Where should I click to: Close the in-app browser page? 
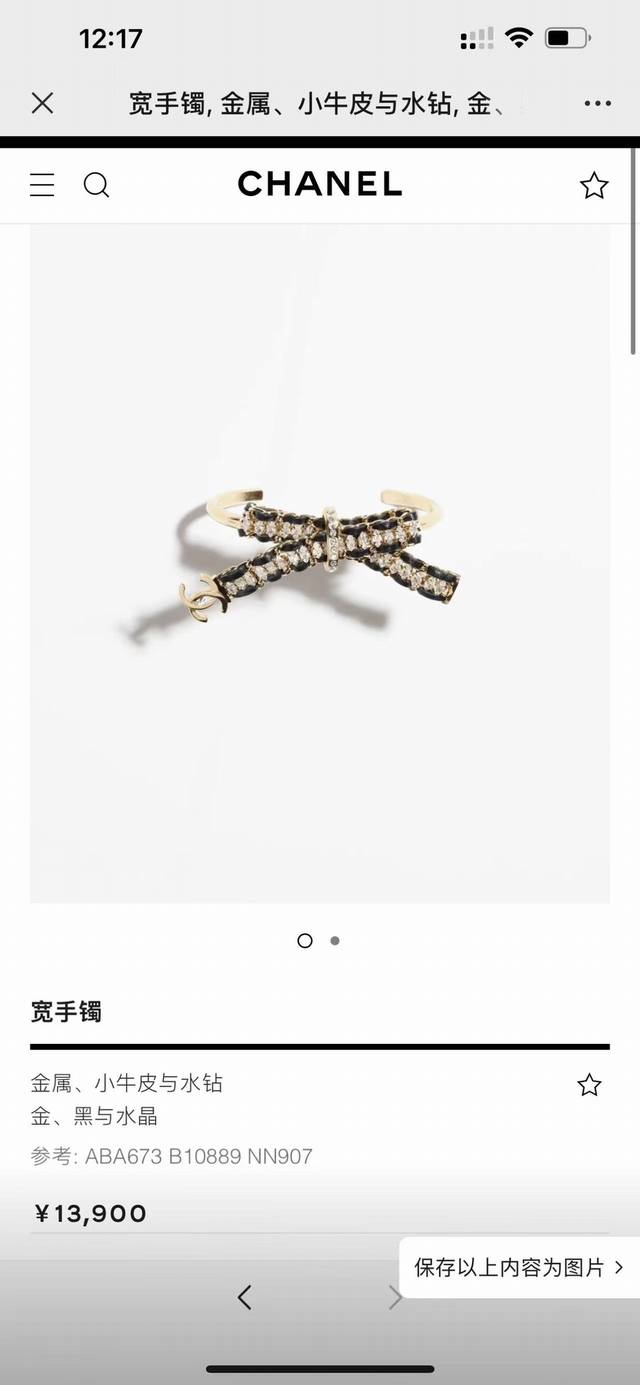42,103
